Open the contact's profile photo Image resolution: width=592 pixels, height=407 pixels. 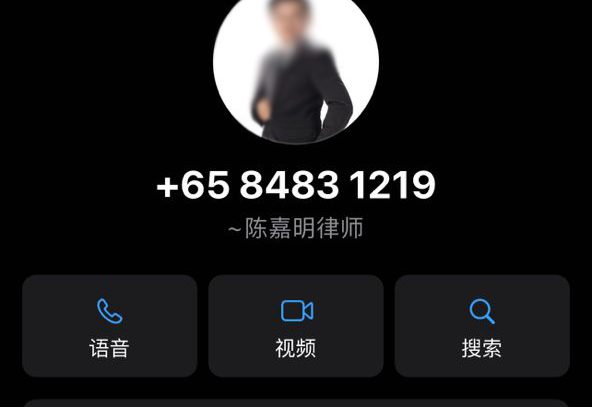(296, 66)
